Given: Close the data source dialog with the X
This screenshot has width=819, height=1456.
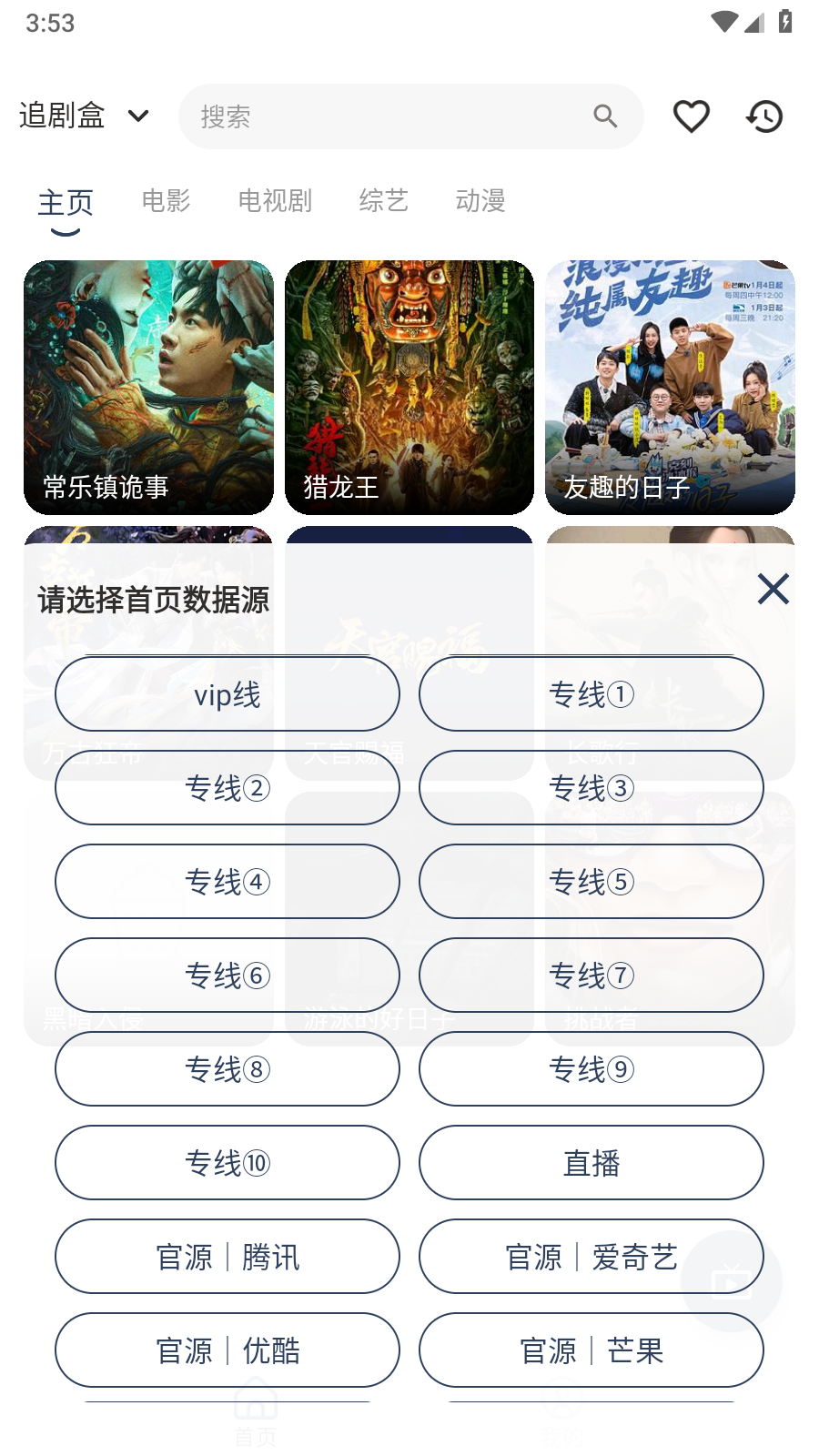Looking at the screenshot, I should click(x=773, y=590).
